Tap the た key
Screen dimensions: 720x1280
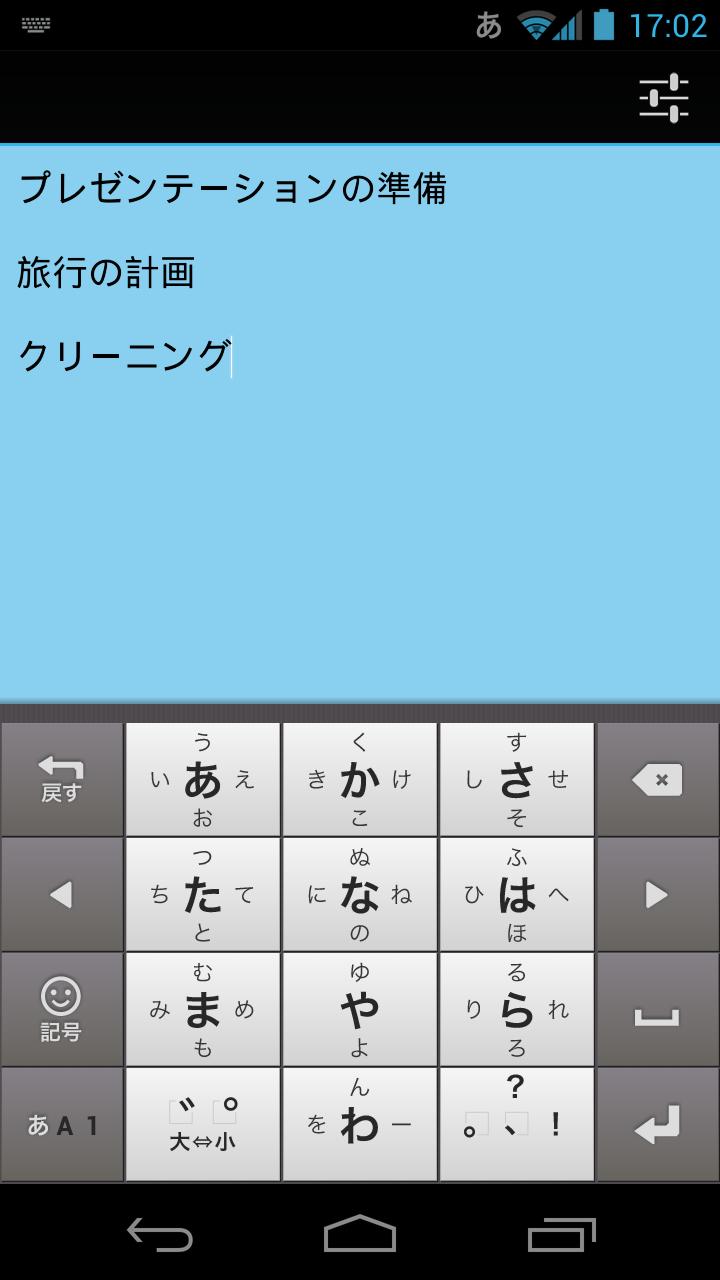click(203, 895)
